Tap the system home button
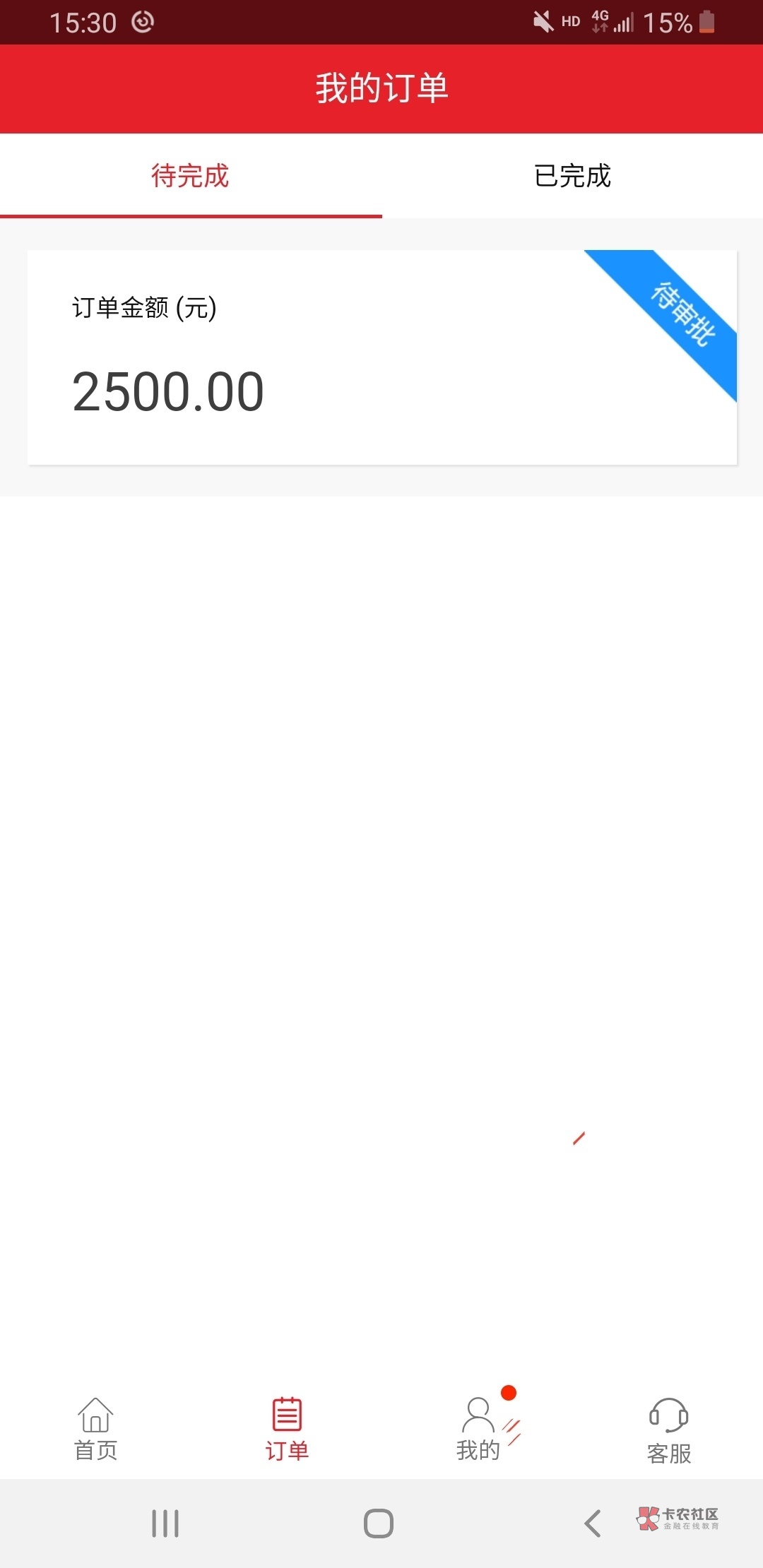 (x=379, y=1524)
